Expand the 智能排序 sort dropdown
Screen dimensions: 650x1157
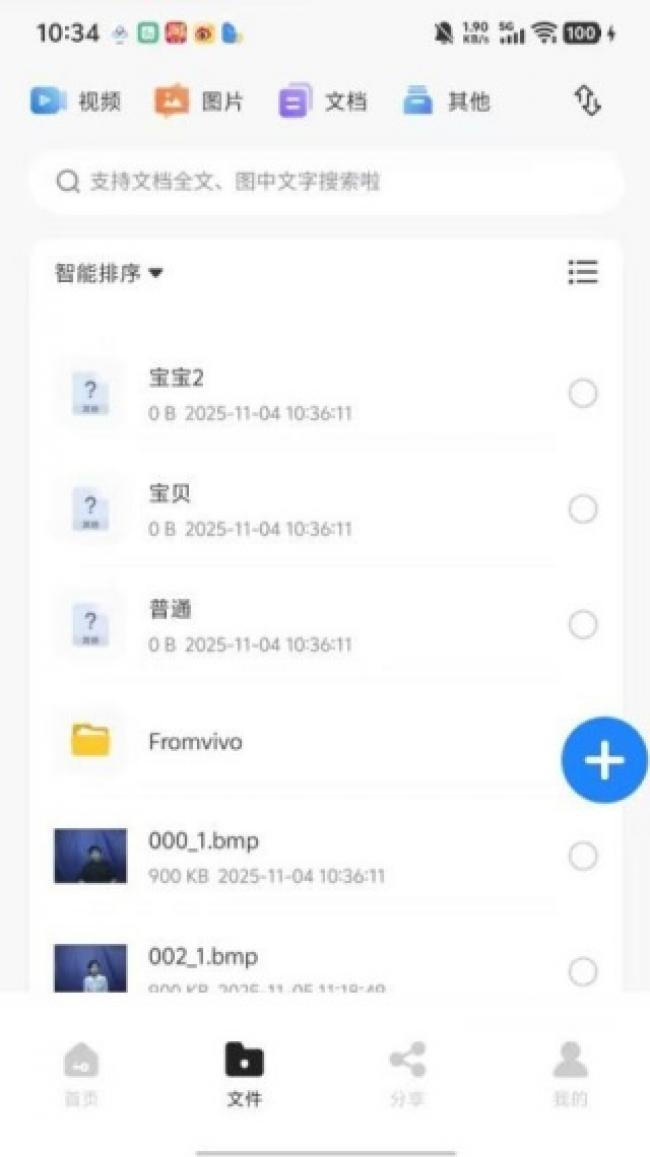point(108,273)
